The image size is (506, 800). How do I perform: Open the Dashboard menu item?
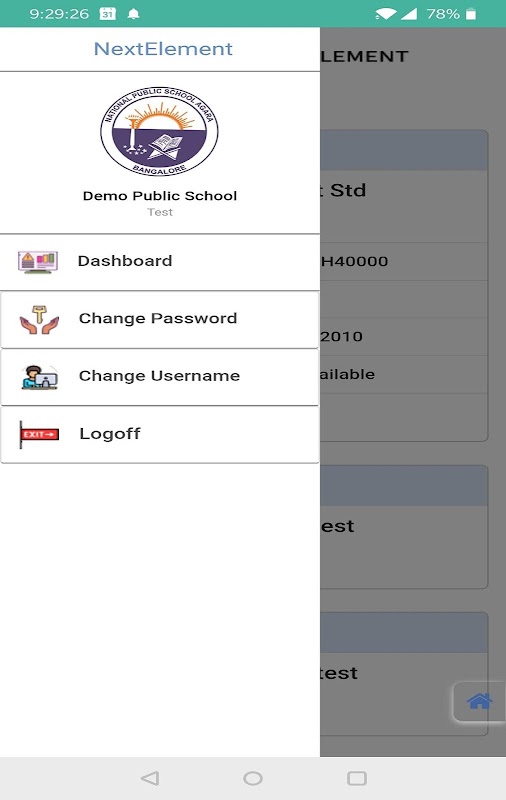click(160, 262)
